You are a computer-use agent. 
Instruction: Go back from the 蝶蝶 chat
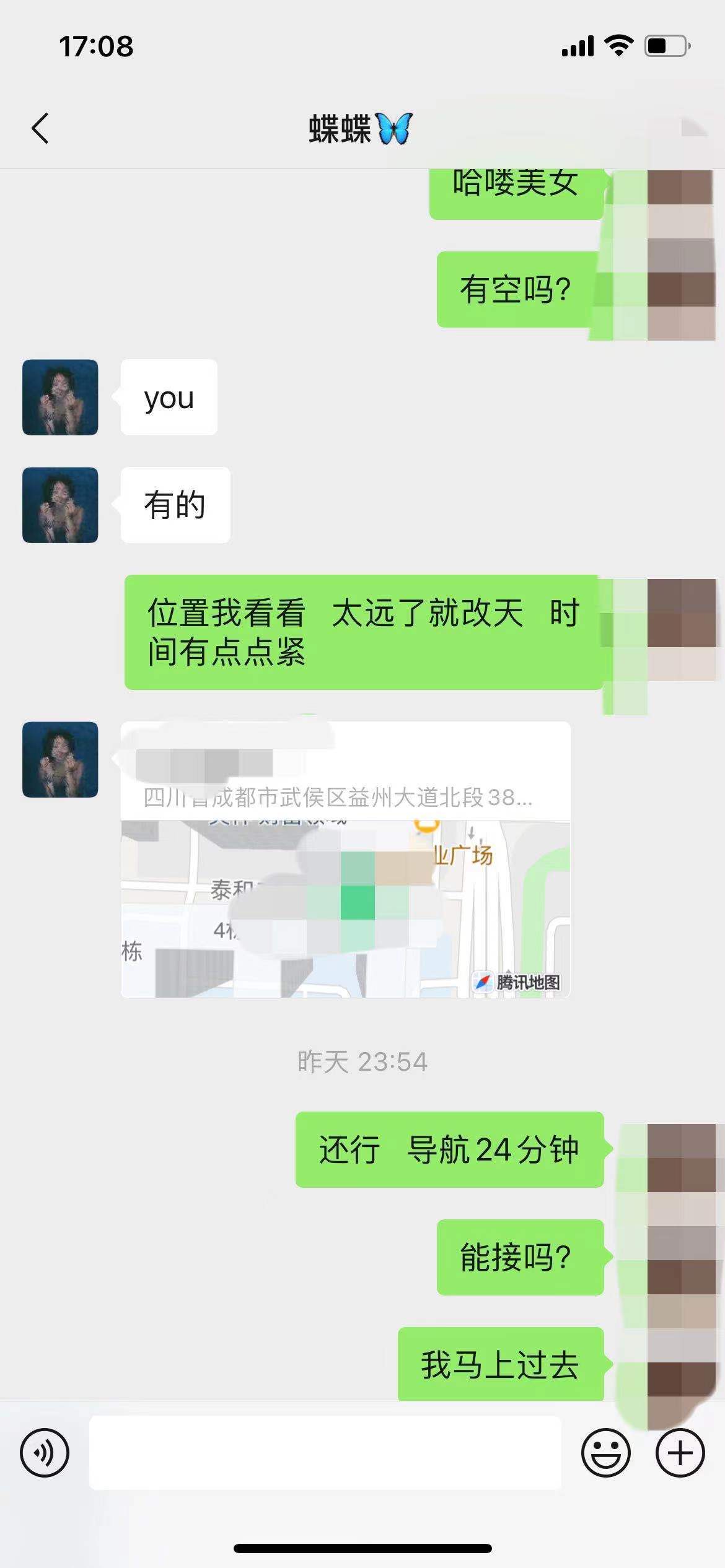coord(40,129)
